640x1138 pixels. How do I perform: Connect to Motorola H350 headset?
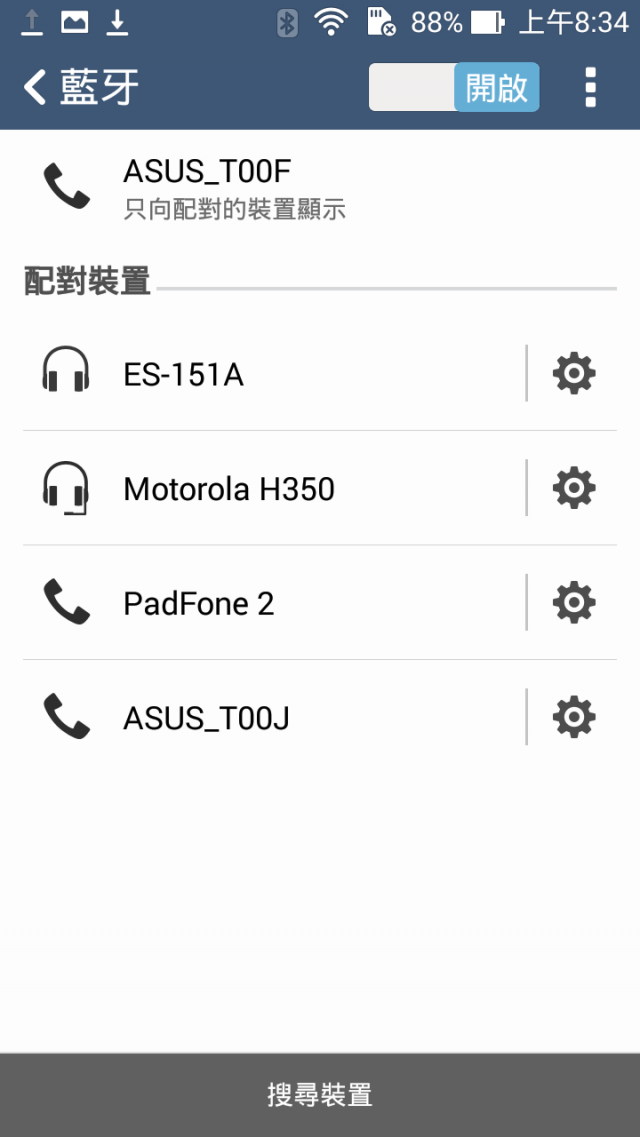(274, 488)
